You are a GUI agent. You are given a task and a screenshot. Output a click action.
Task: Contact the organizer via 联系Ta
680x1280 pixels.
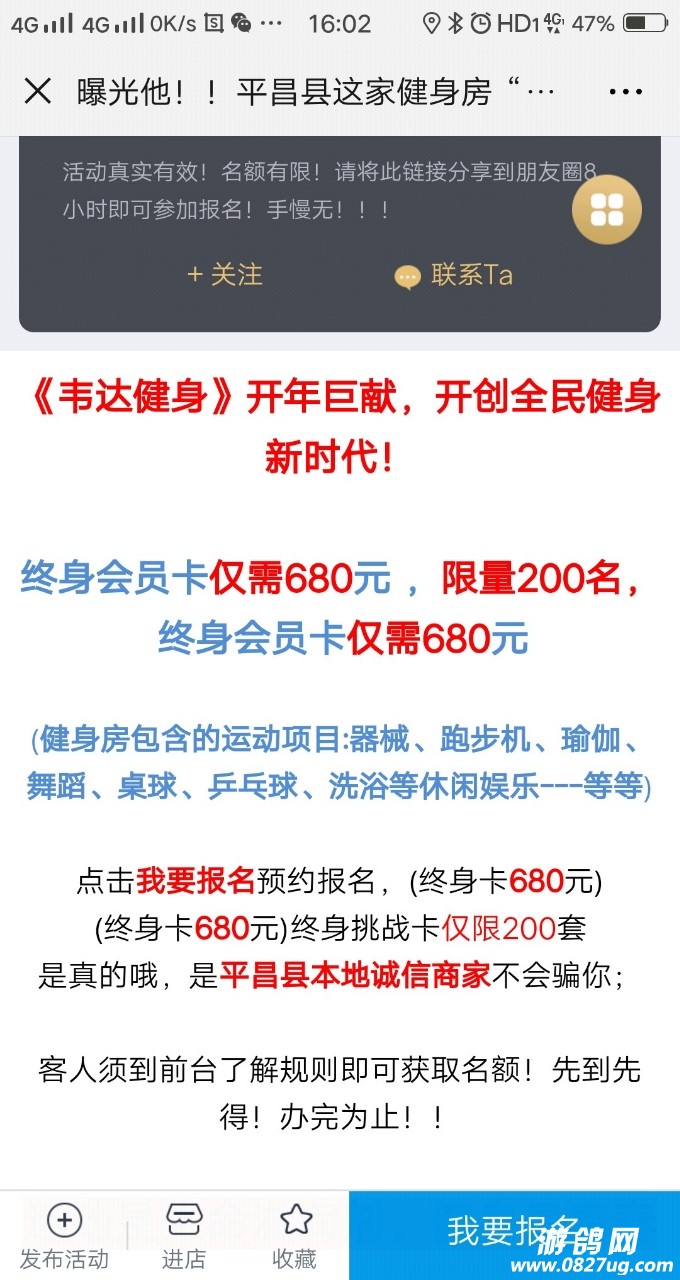click(454, 276)
